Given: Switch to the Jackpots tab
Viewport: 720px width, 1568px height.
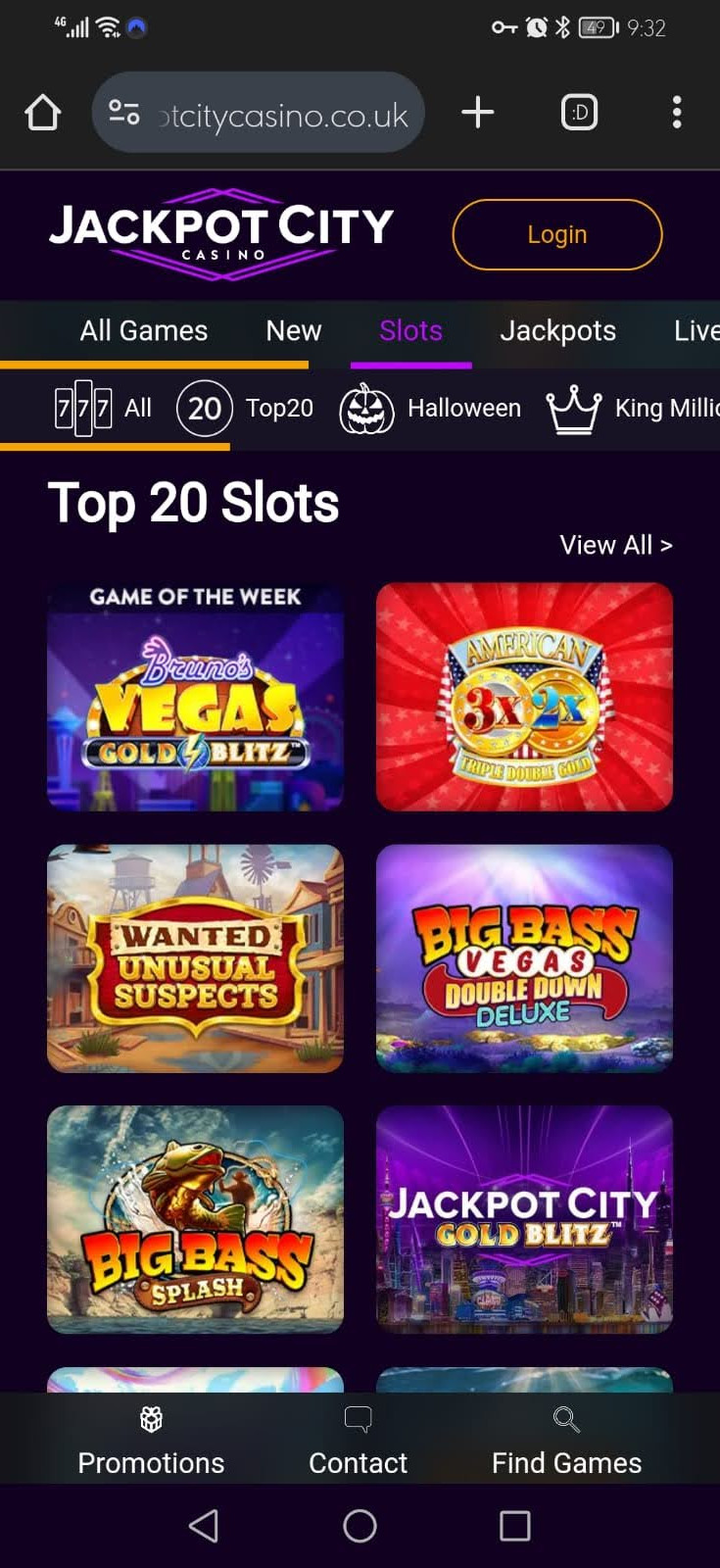Looking at the screenshot, I should tap(557, 331).
